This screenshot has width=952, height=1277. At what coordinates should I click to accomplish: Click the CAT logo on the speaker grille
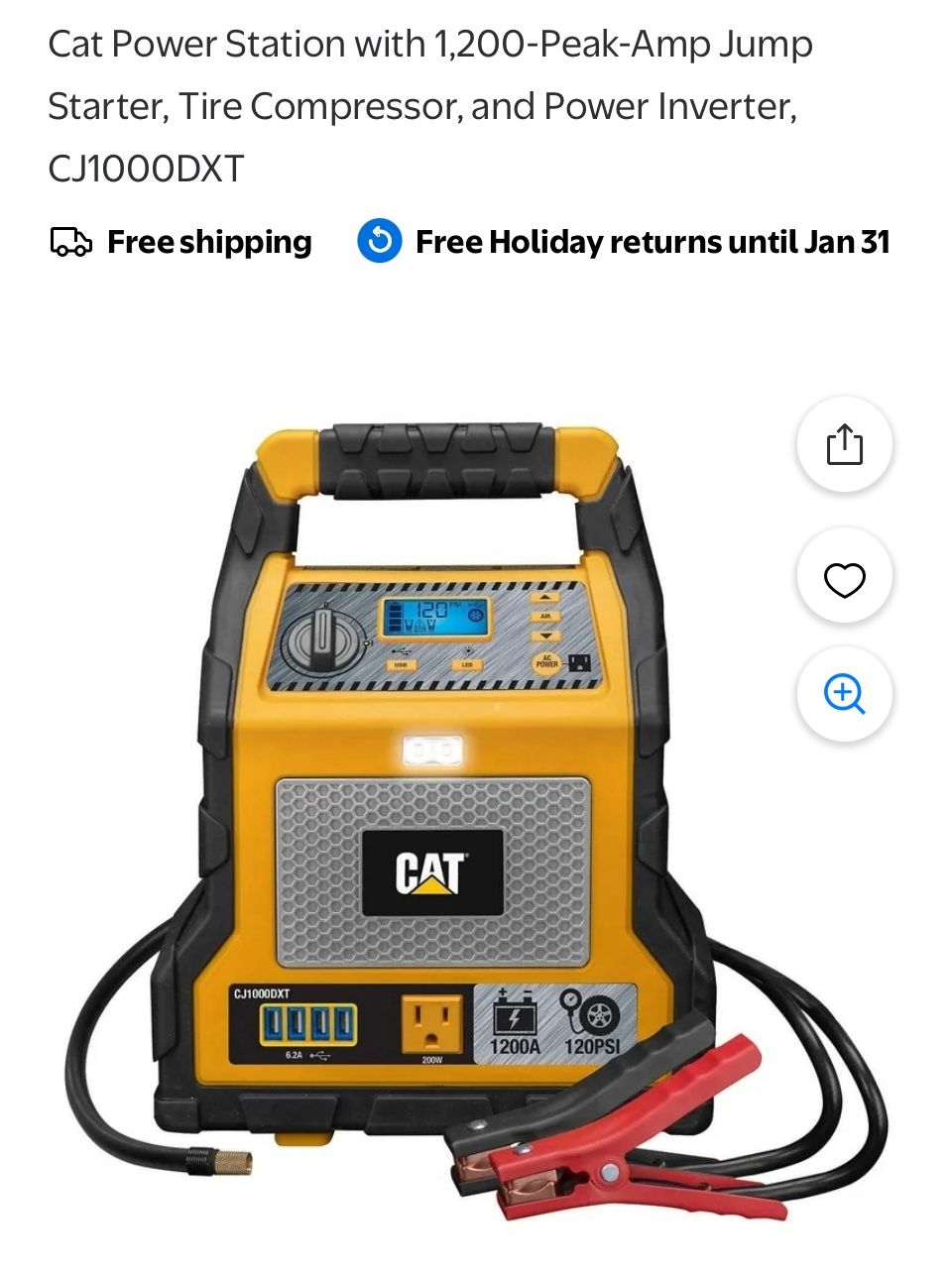434,872
